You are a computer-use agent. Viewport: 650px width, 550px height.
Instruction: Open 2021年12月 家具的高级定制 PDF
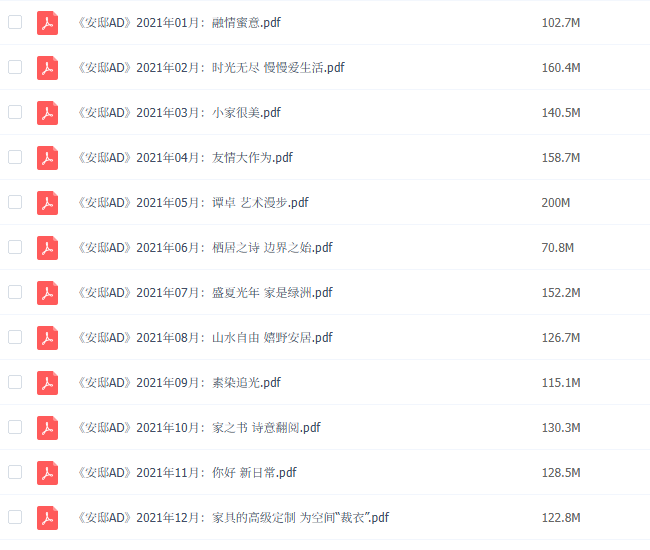(232, 518)
